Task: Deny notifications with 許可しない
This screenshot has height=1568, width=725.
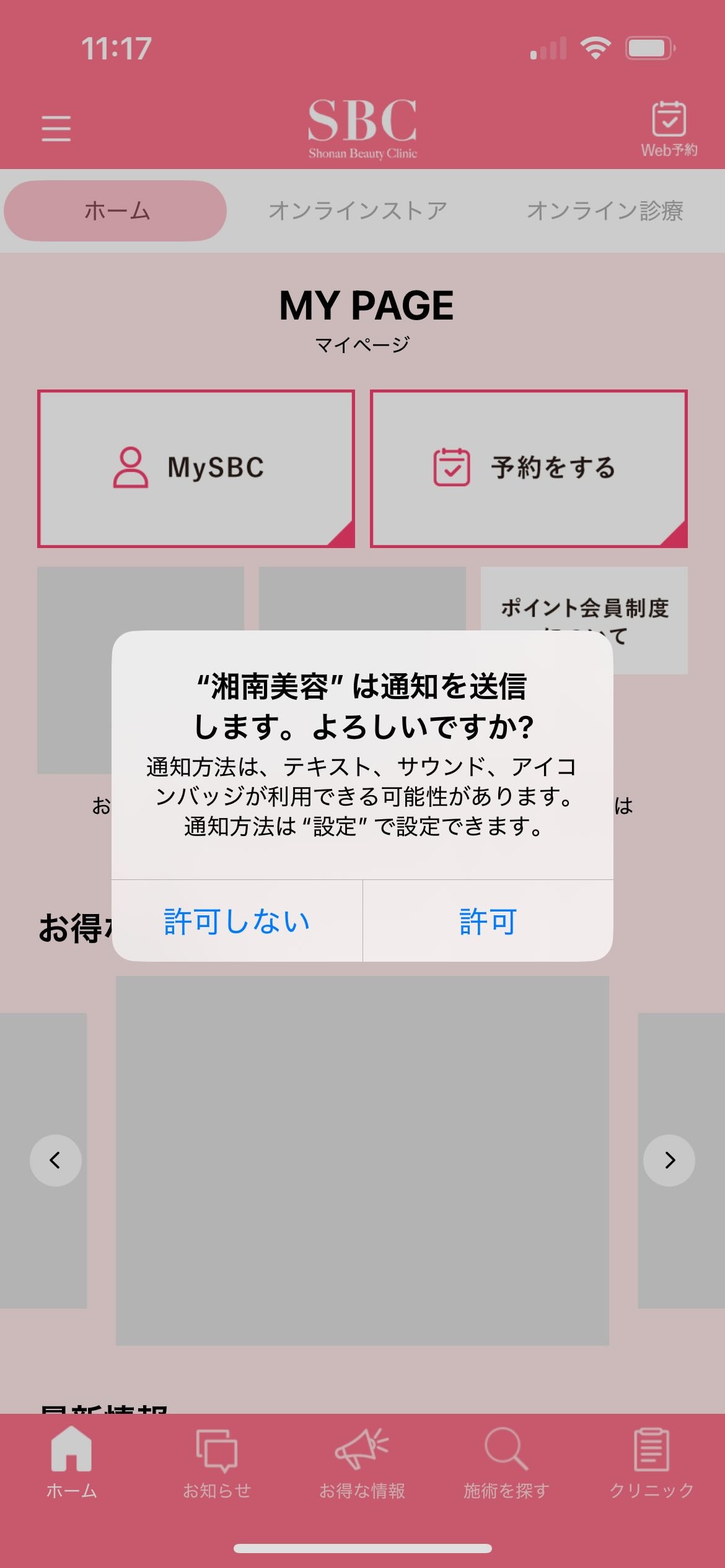Action: point(237,921)
